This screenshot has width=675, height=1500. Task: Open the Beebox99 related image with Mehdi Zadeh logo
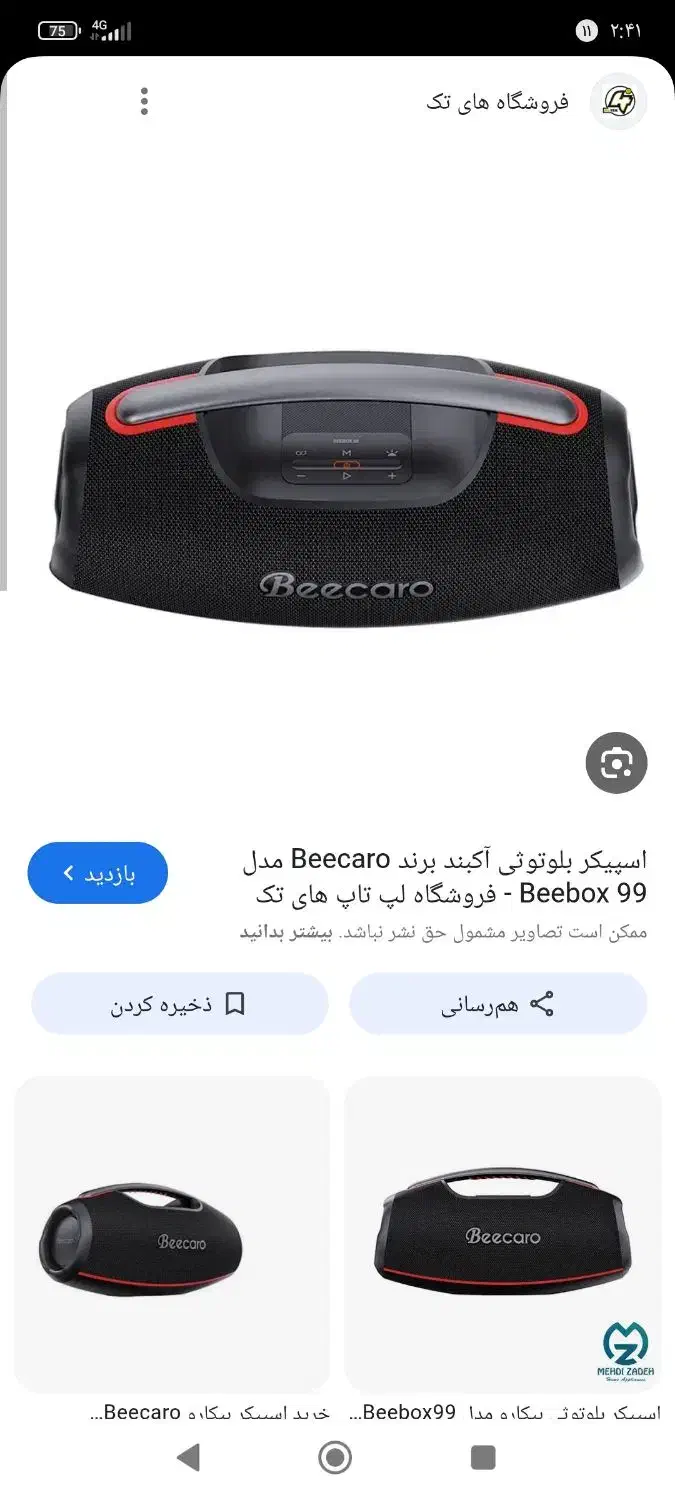502,1234
